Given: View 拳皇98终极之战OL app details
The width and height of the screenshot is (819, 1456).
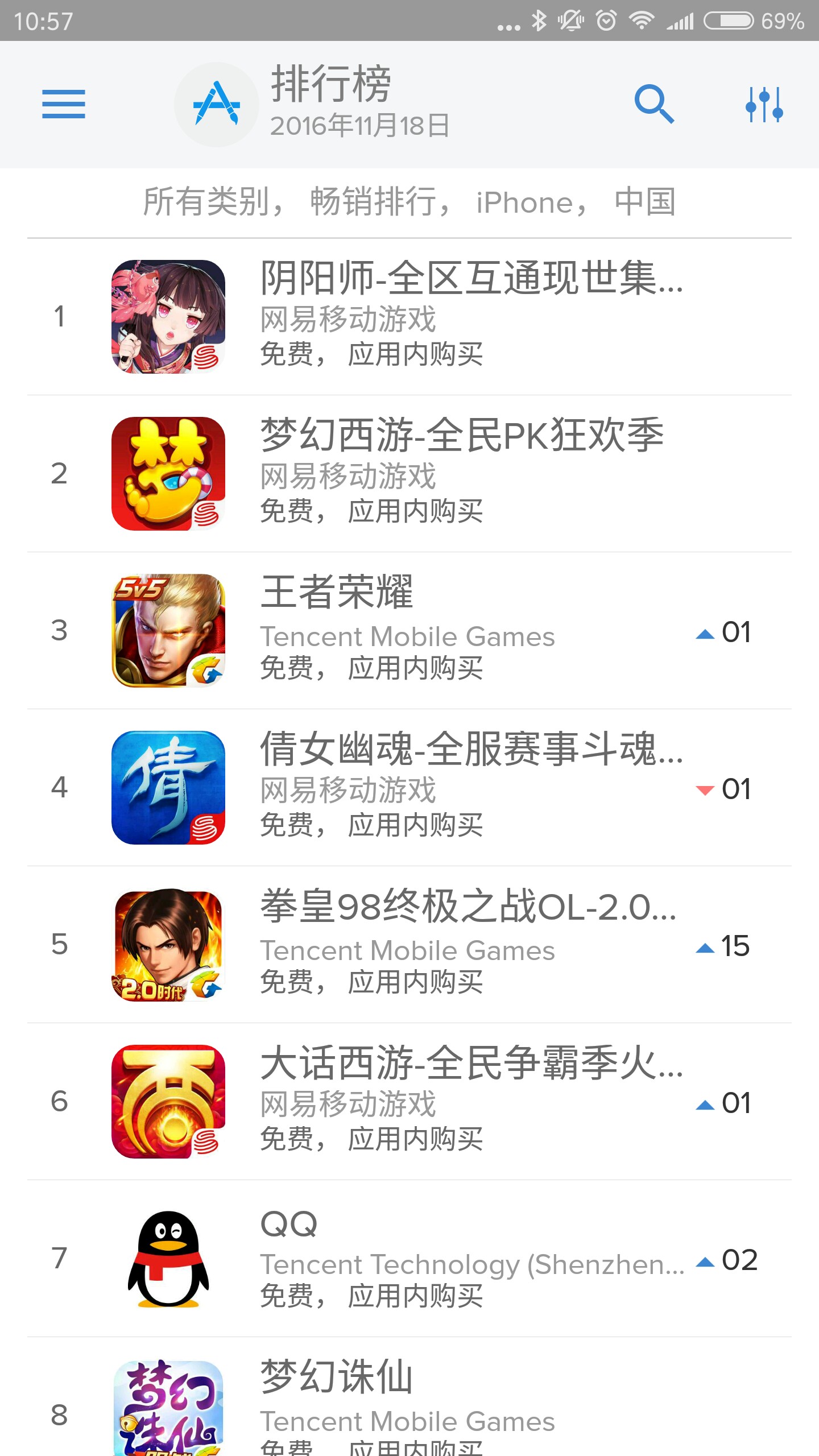Looking at the screenshot, I should click(409, 945).
